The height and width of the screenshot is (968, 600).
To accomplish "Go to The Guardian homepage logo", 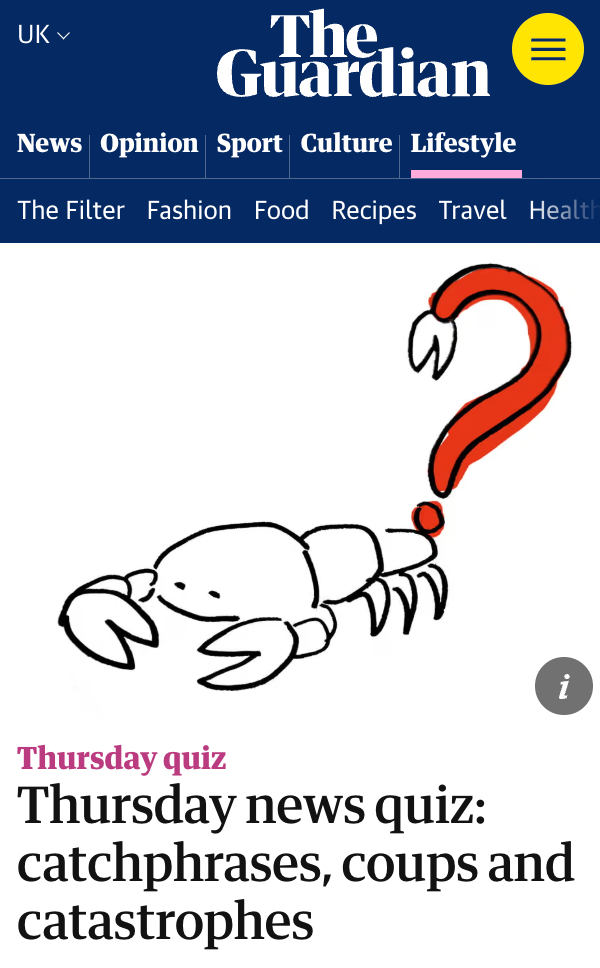I will point(353,55).
